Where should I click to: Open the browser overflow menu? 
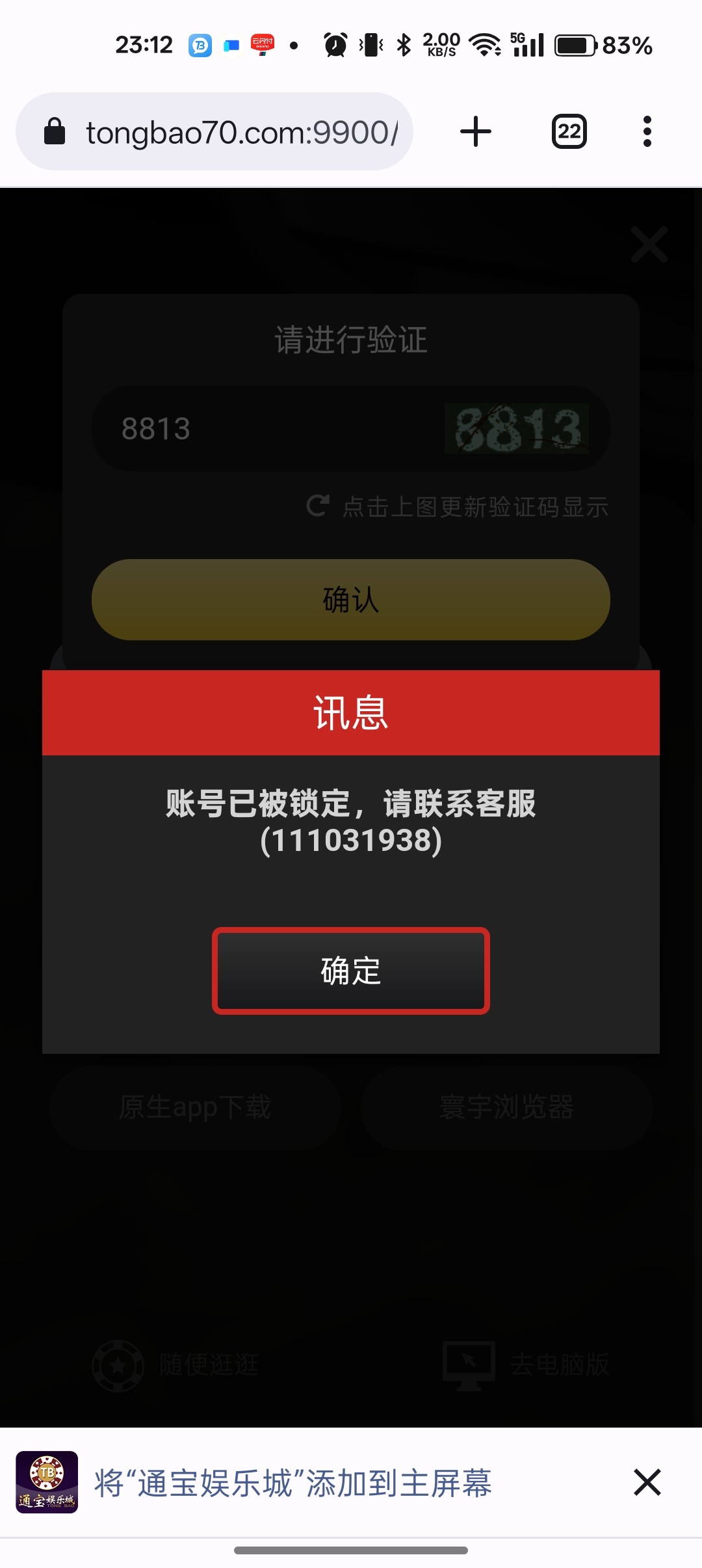pos(646,132)
